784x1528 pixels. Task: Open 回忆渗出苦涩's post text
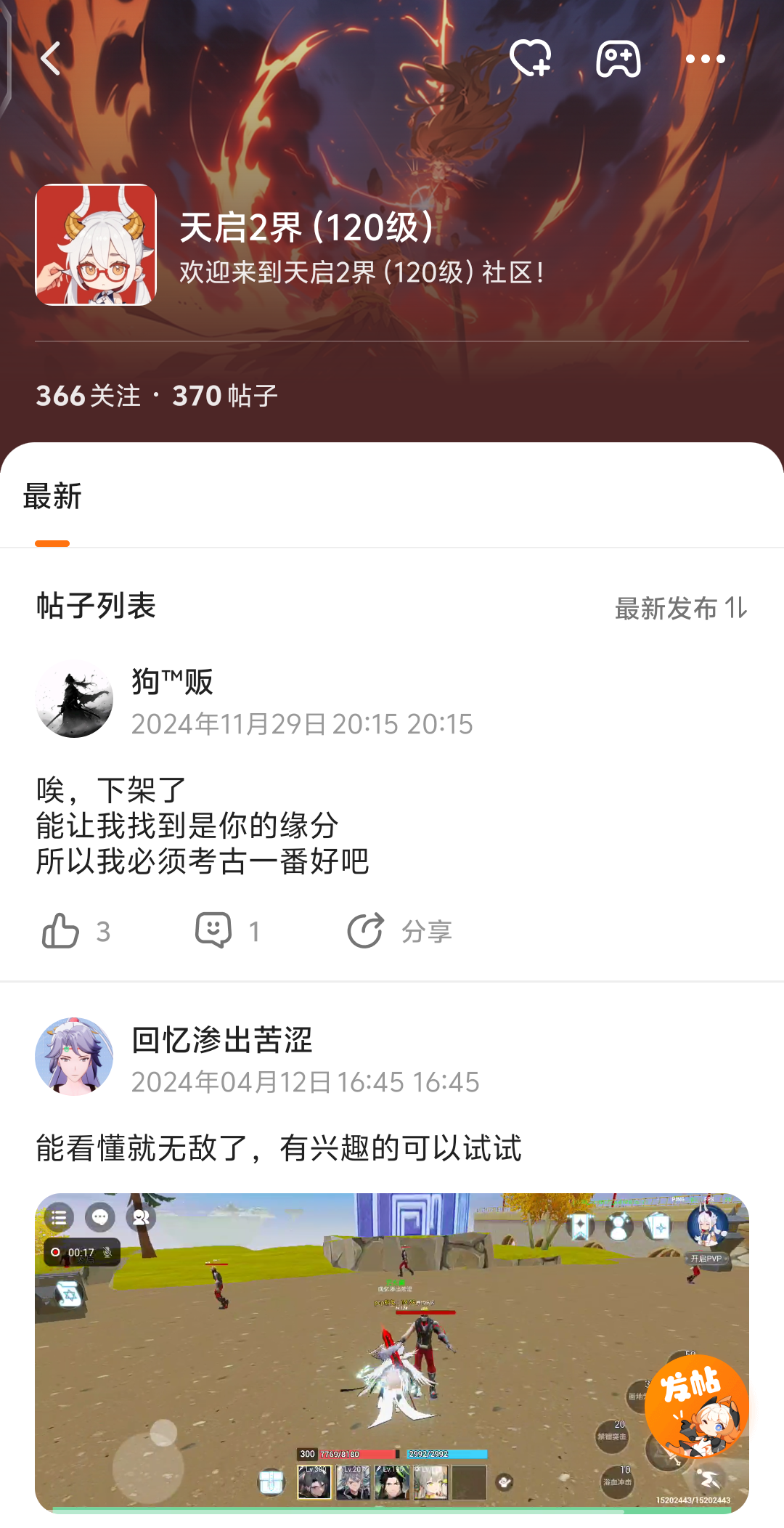(279, 1148)
